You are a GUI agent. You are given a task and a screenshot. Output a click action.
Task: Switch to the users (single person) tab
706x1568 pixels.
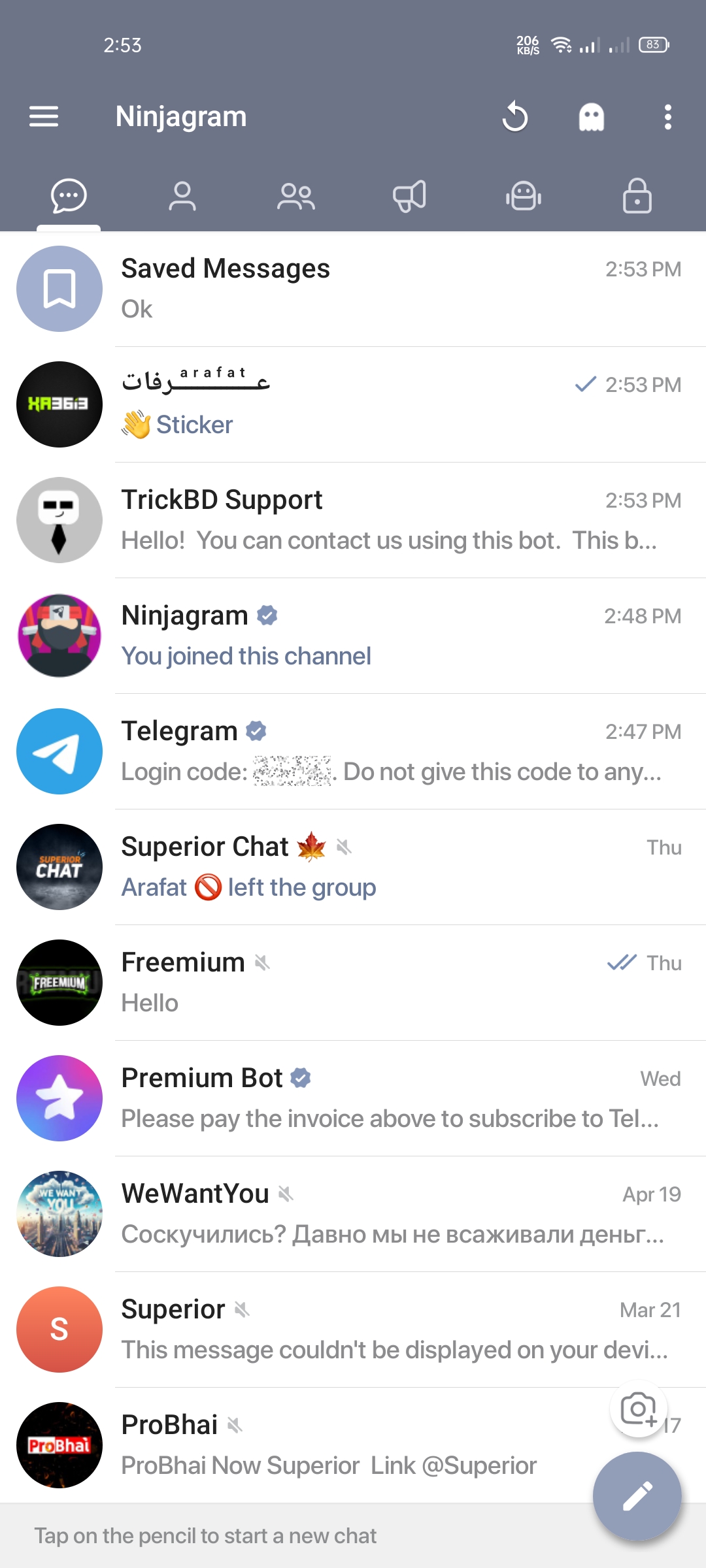182,196
